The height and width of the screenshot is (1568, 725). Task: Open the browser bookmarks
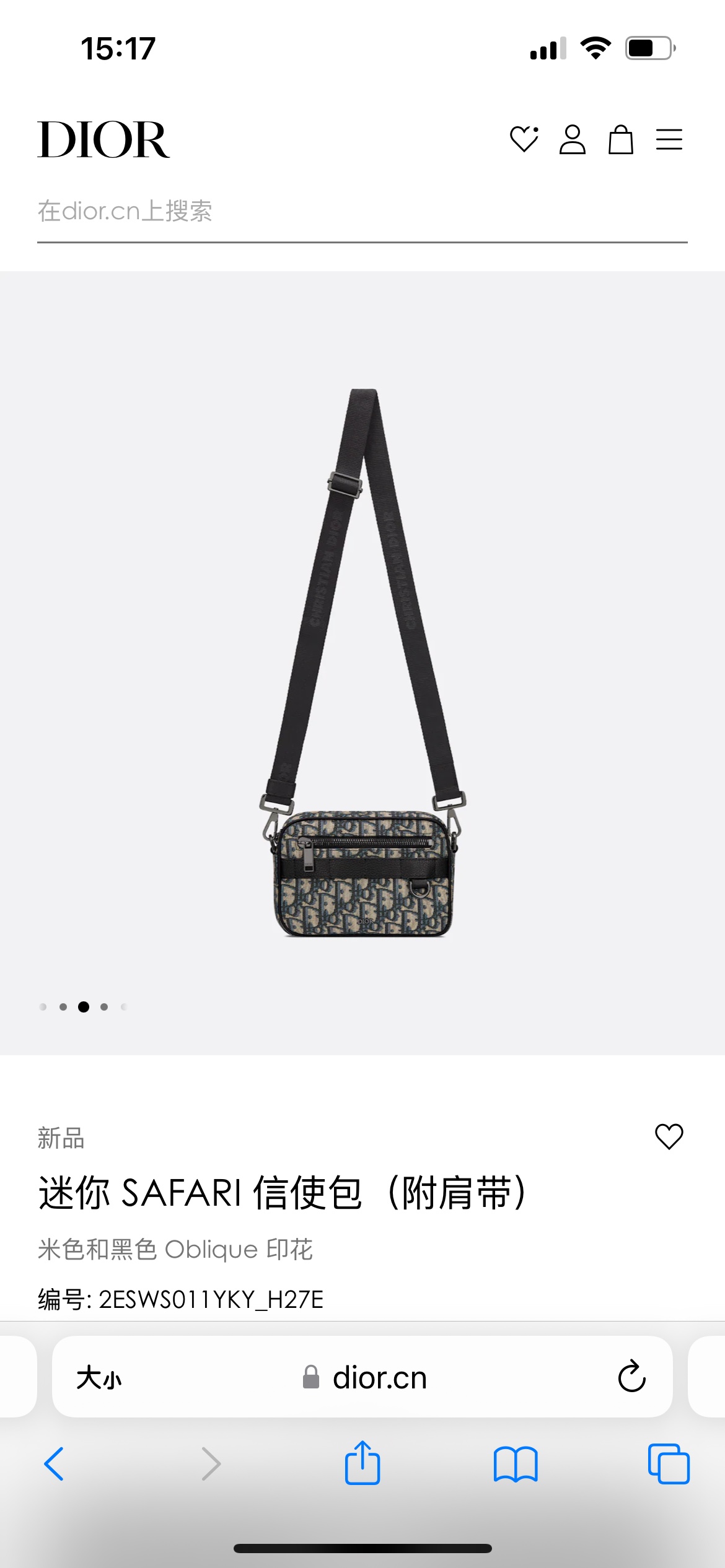point(516,1464)
